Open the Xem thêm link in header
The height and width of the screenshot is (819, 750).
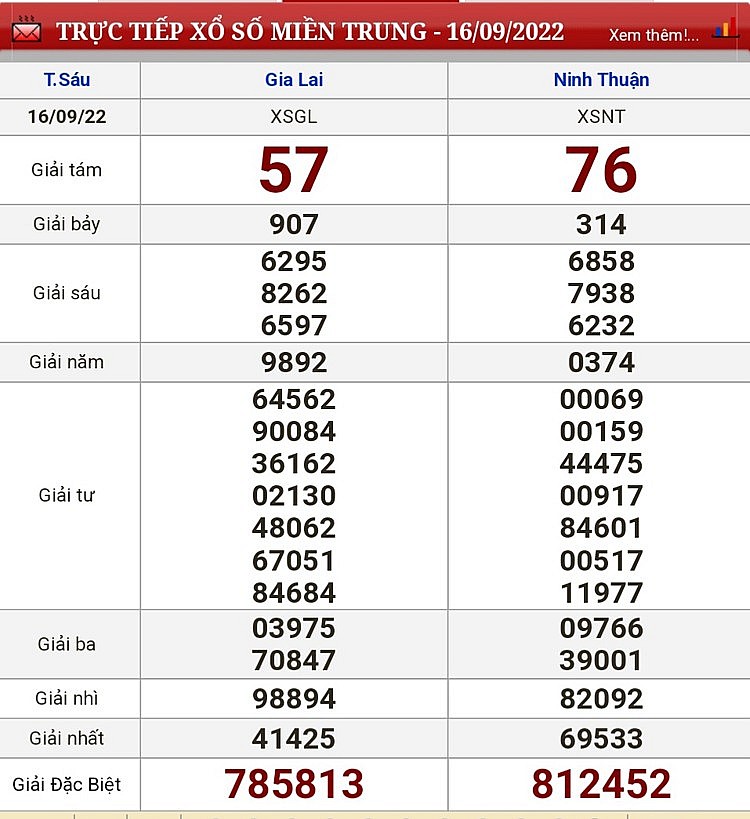(x=653, y=35)
